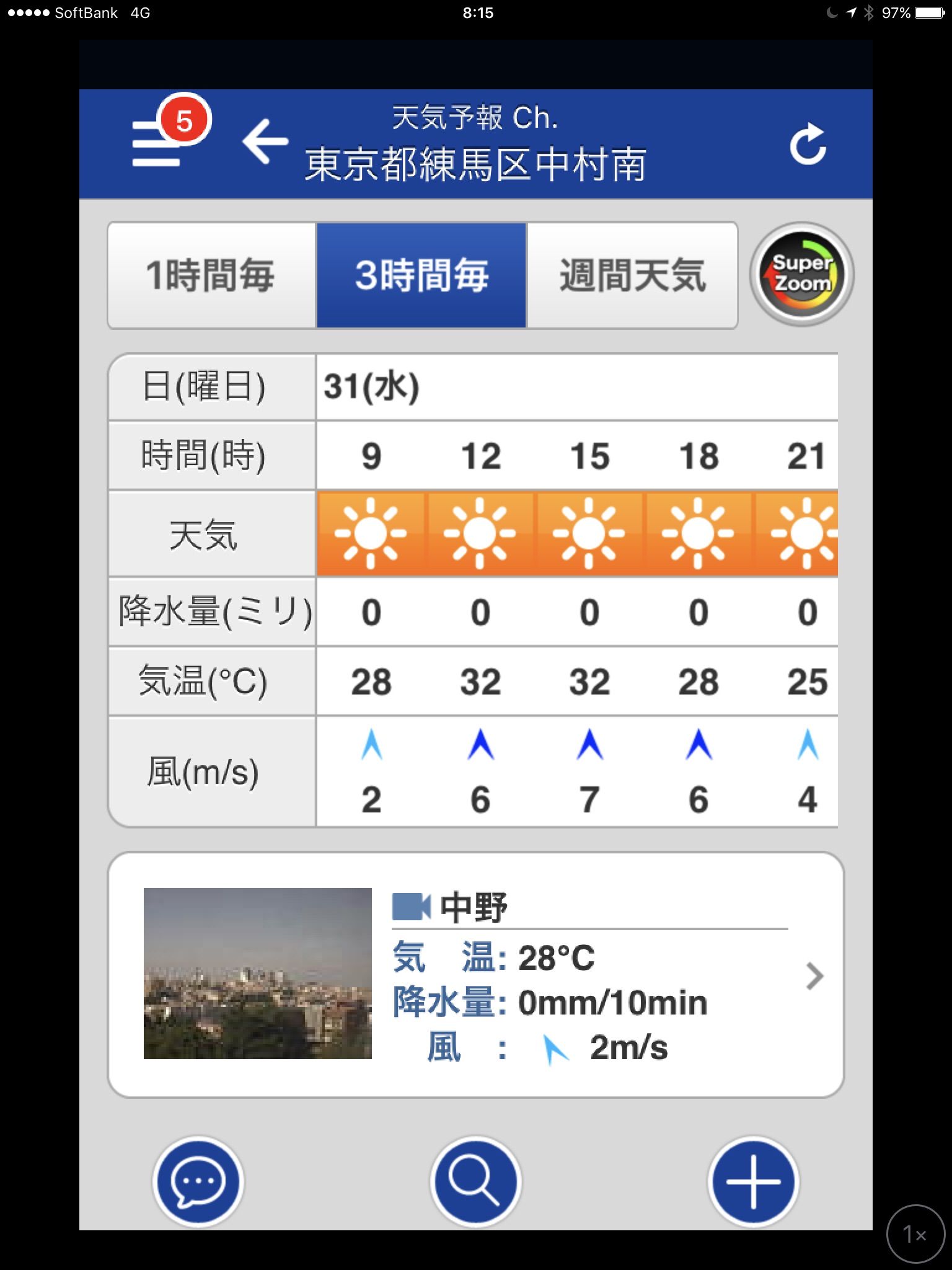The height and width of the screenshot is (1270, 952).
Task: Select the 3時間毎 tab
Action: [x=421, y=275]
